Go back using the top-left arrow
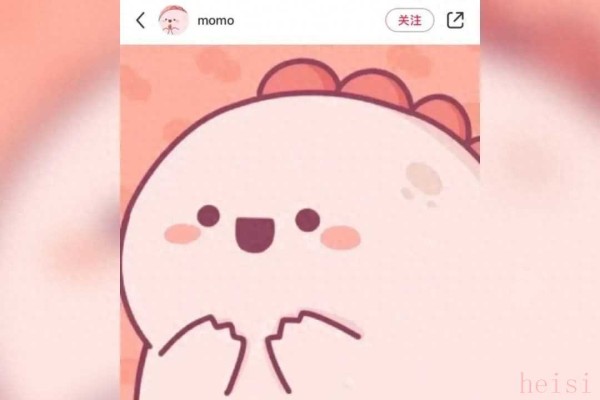 coord(140,20)
